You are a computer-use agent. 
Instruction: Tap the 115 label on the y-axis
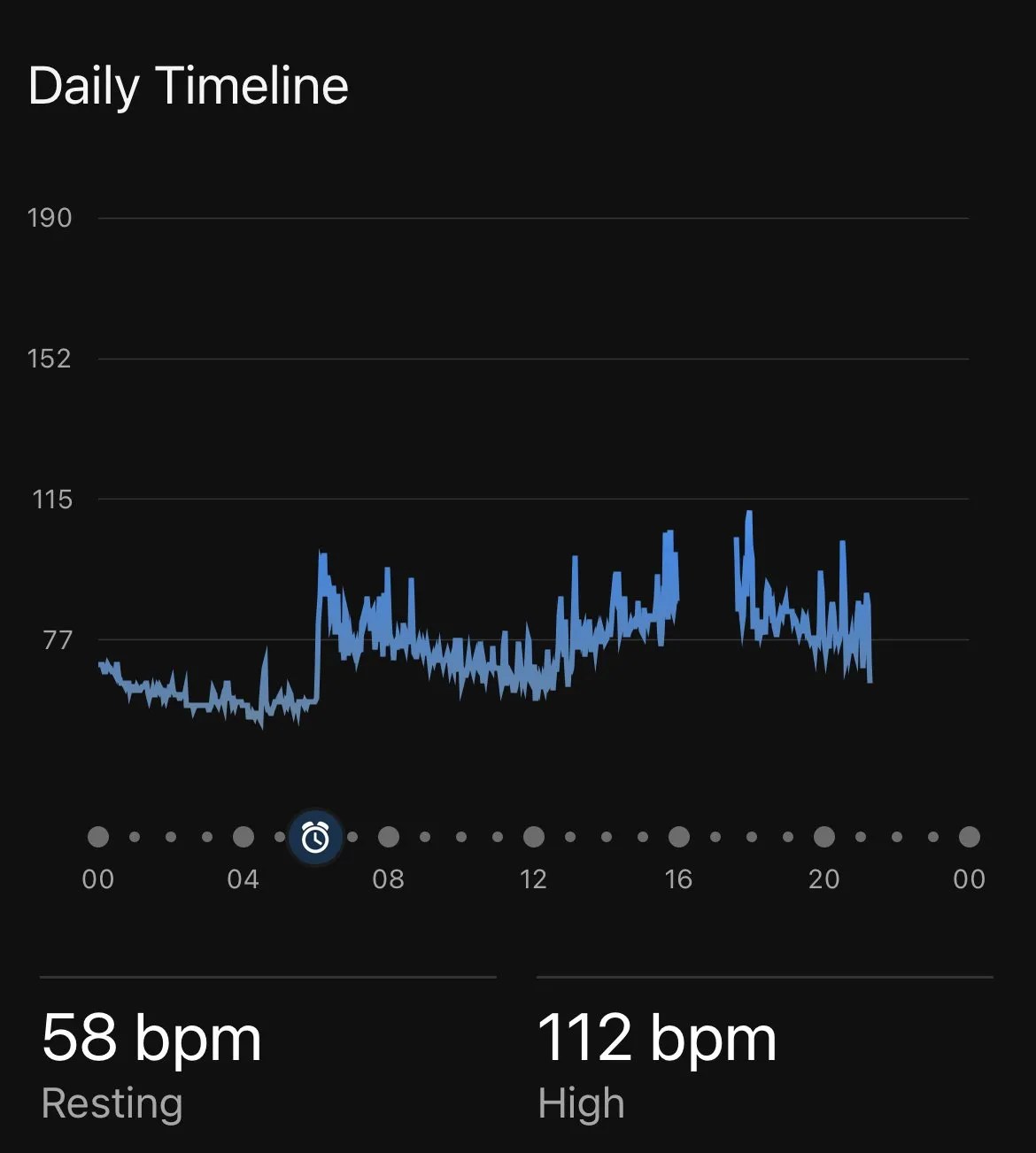(51, 499)
